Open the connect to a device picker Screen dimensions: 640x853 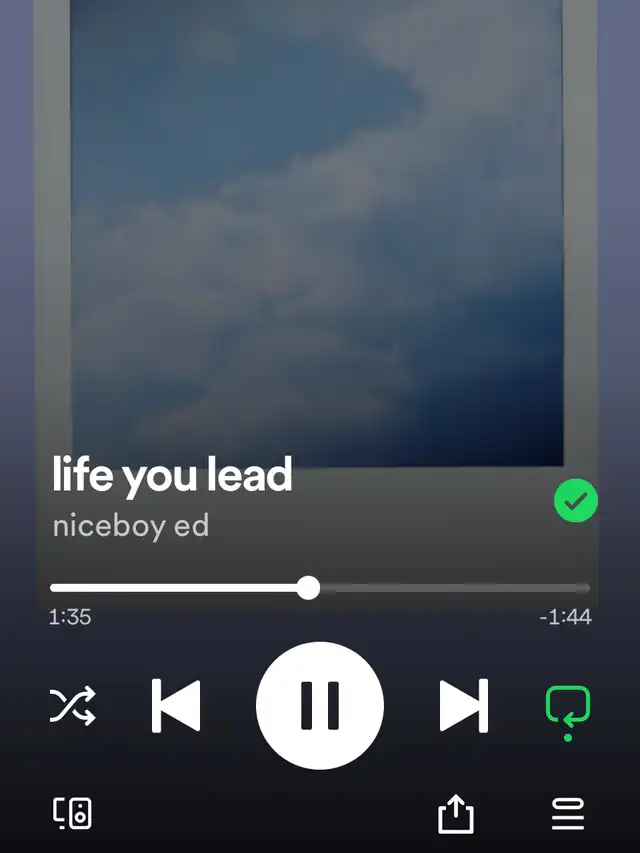click(73, 813)
